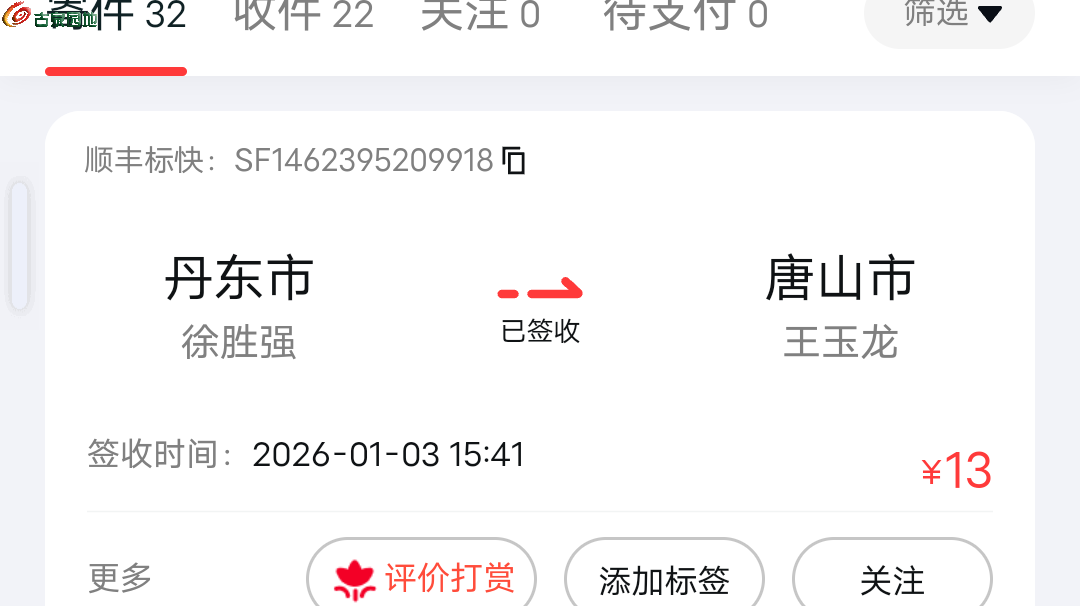Switch to the 收件 tab

(304, 16)
